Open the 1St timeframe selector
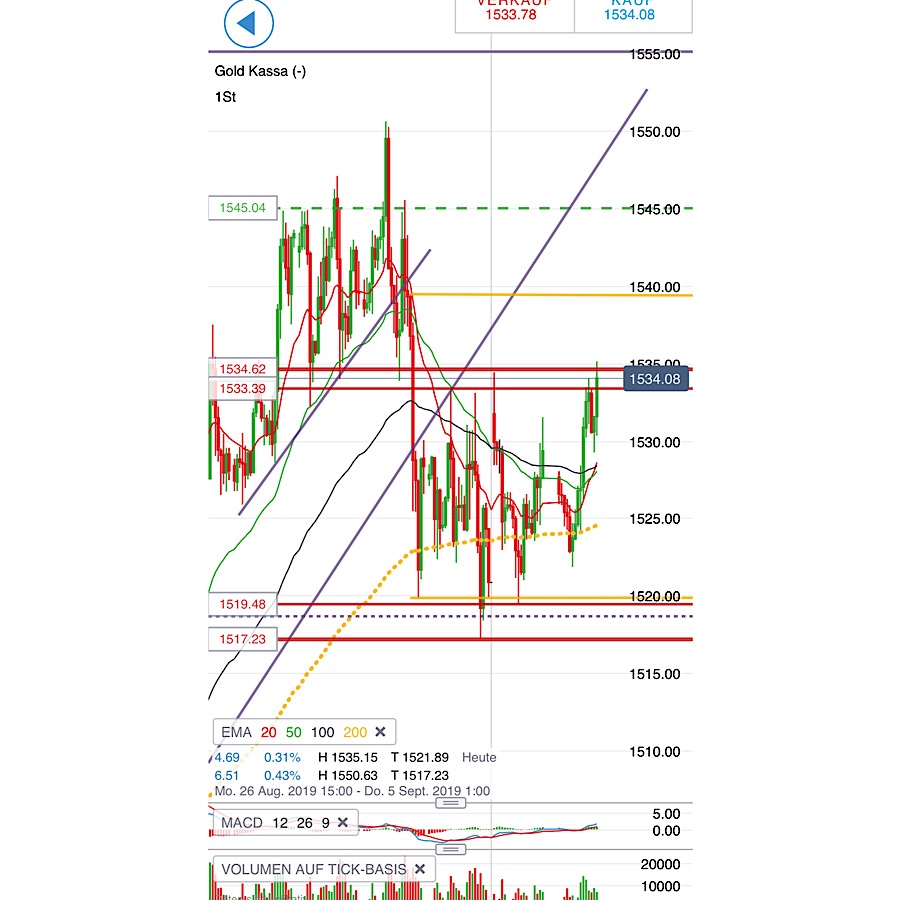This screenshot has height=900, width=900. (x=225, y=97)
